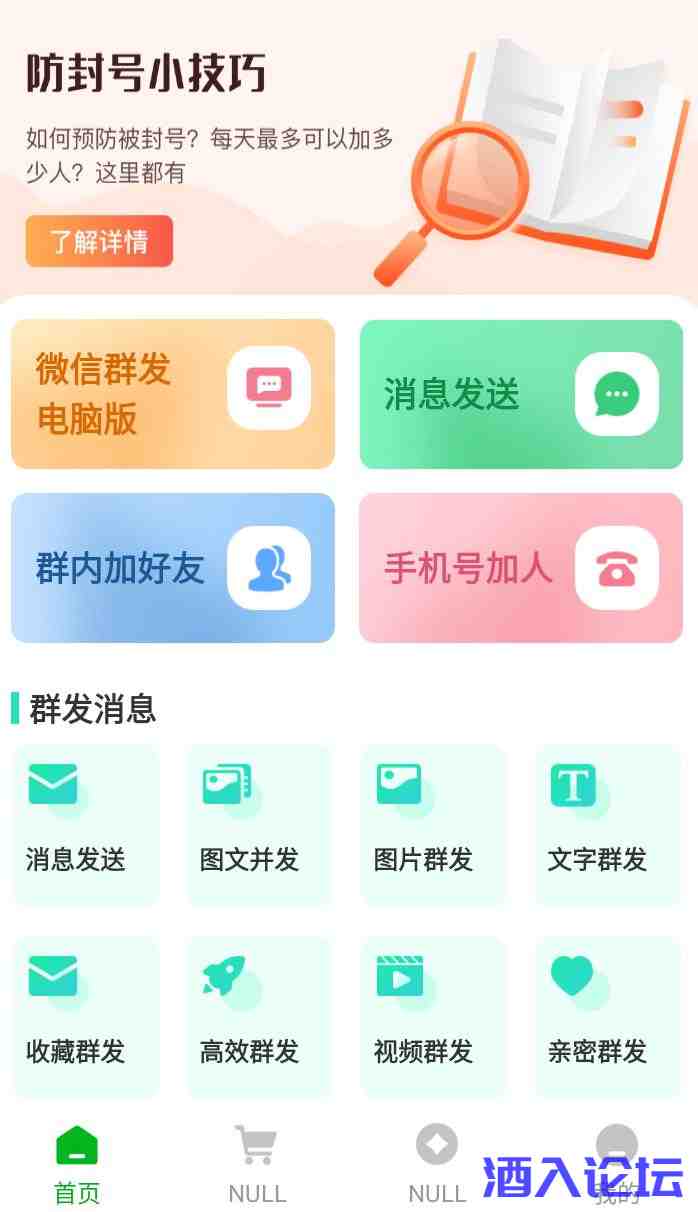Screen dimensions: 698x1212
Task: Go to the 我的 tab
Action: tap(616, 1165)
